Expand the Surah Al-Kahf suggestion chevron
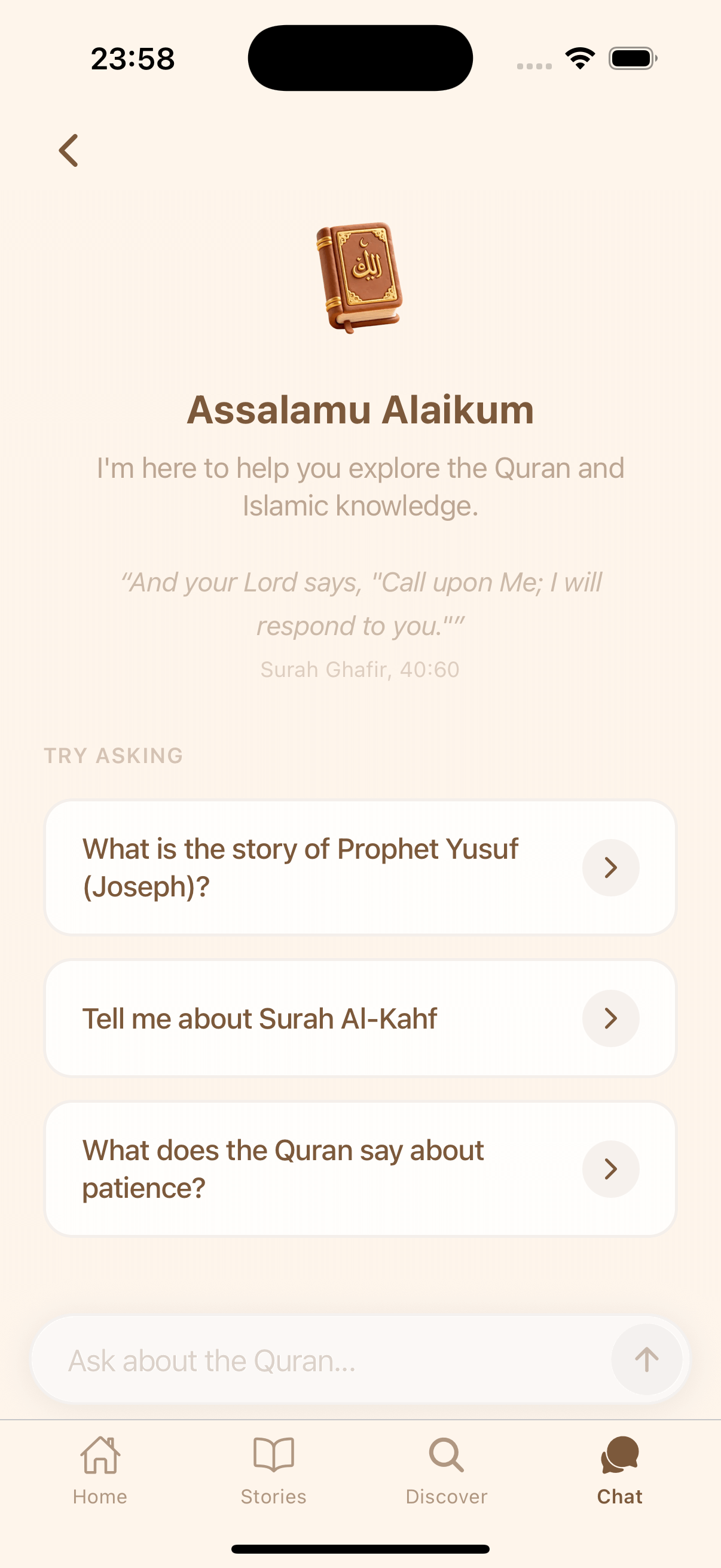 [610, 1018]
